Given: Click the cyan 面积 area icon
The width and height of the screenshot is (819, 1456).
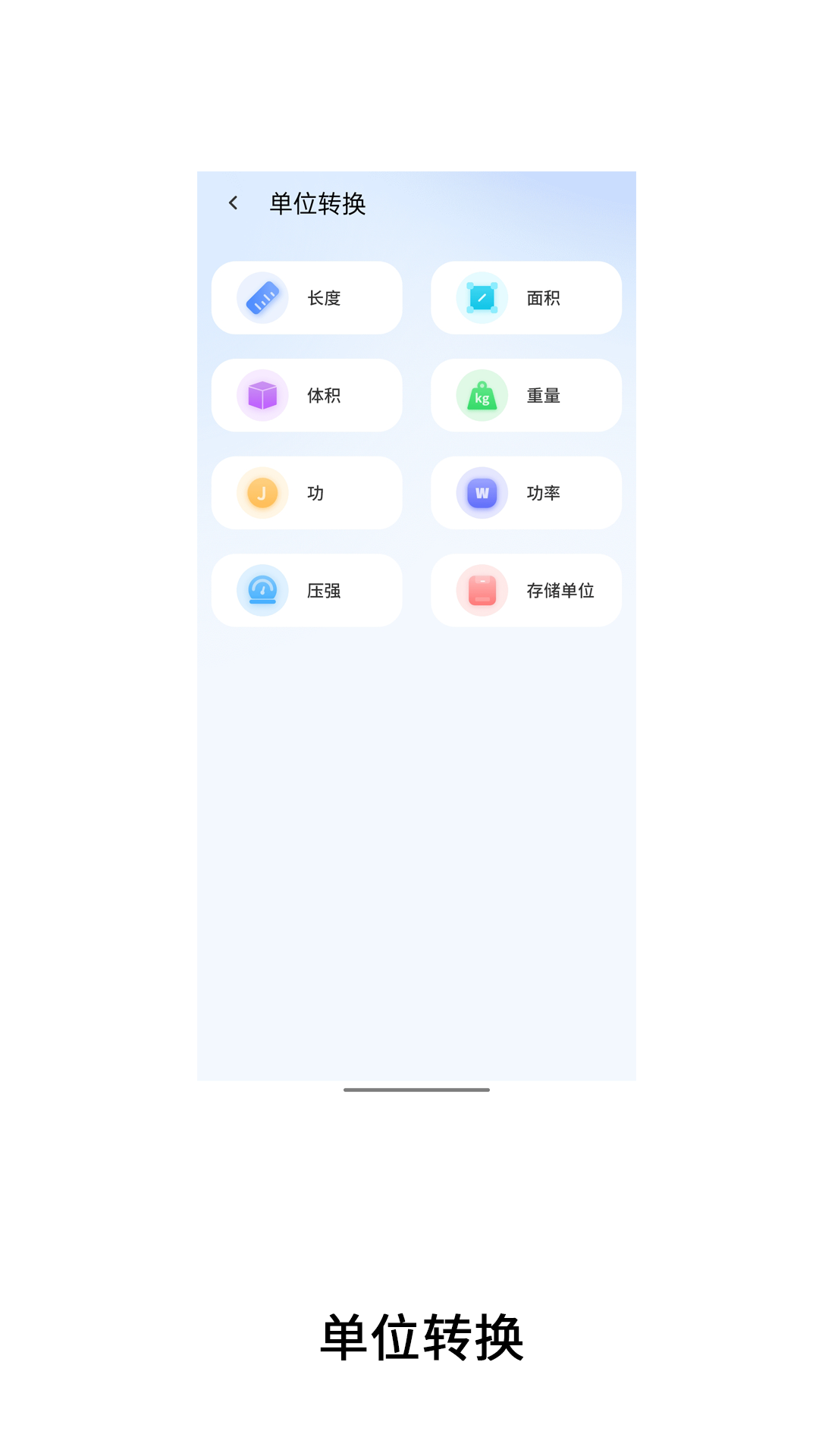Looking at the screenshot, I should click(x=481, y=298).
